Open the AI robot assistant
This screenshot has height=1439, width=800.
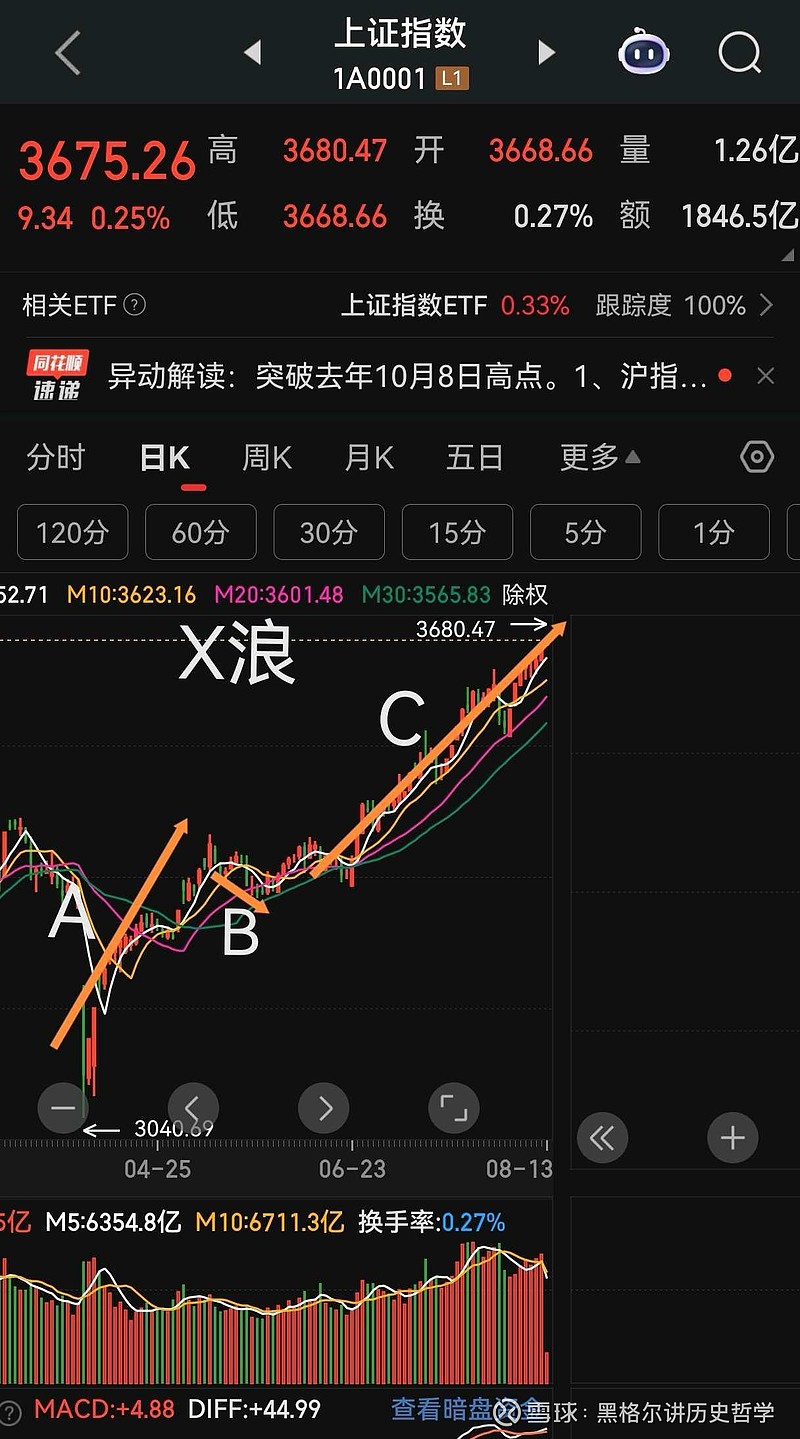(x=644, y=52)
